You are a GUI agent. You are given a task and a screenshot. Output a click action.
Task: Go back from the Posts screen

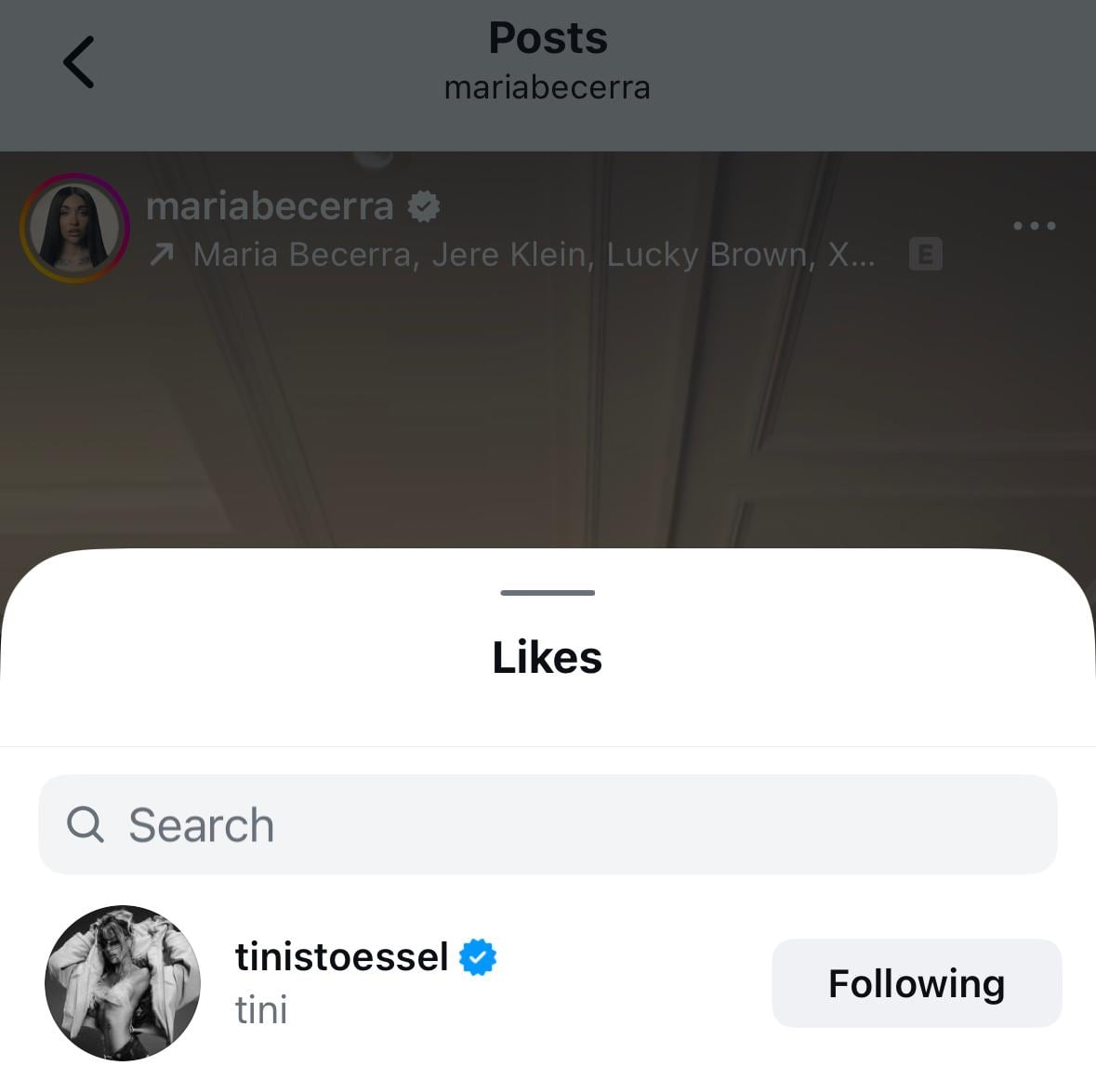pyautogui.click(x=79, y=62)
